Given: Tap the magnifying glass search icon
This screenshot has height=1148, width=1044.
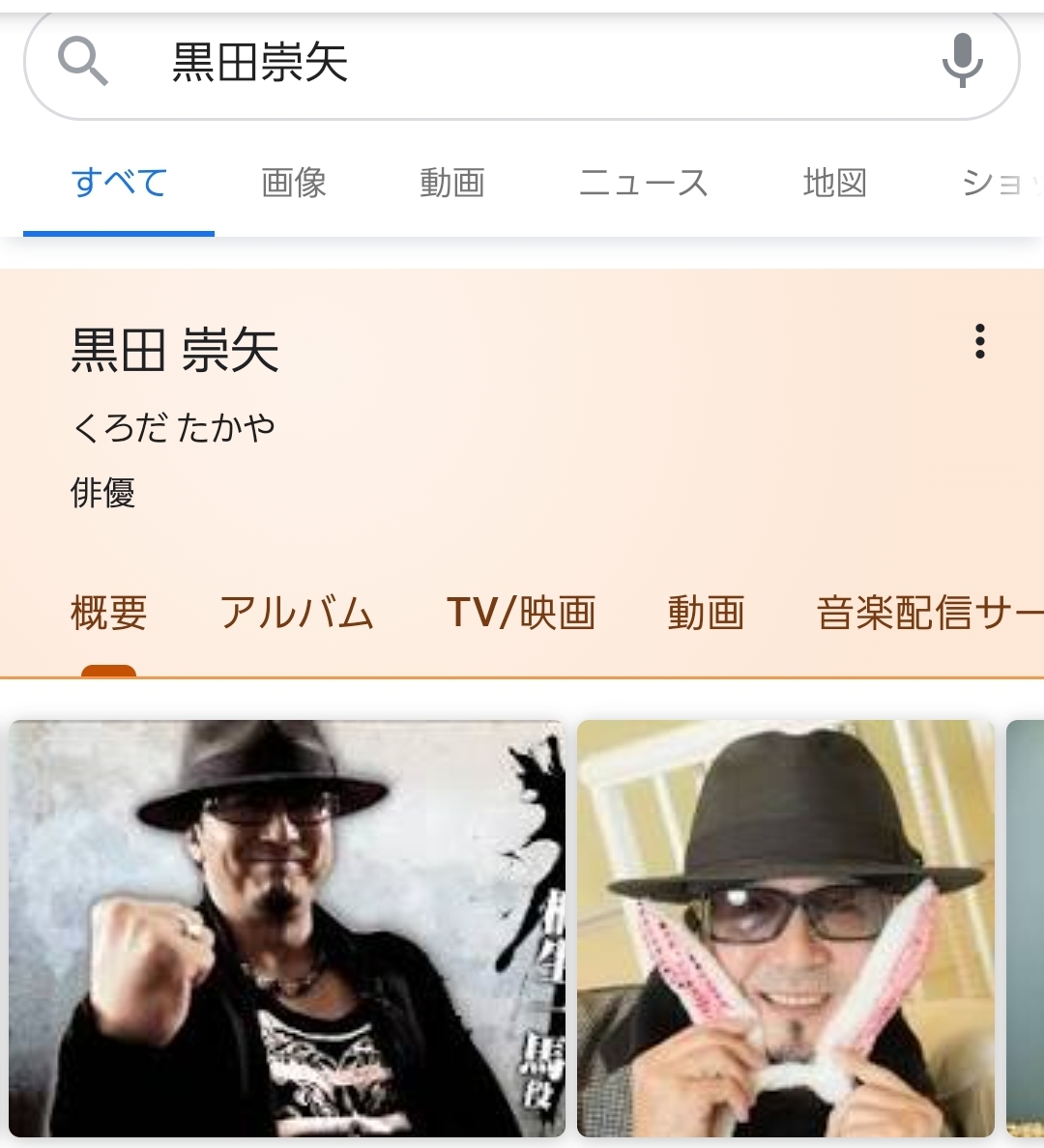Looking at the screenshot, I should pos(83,62).
